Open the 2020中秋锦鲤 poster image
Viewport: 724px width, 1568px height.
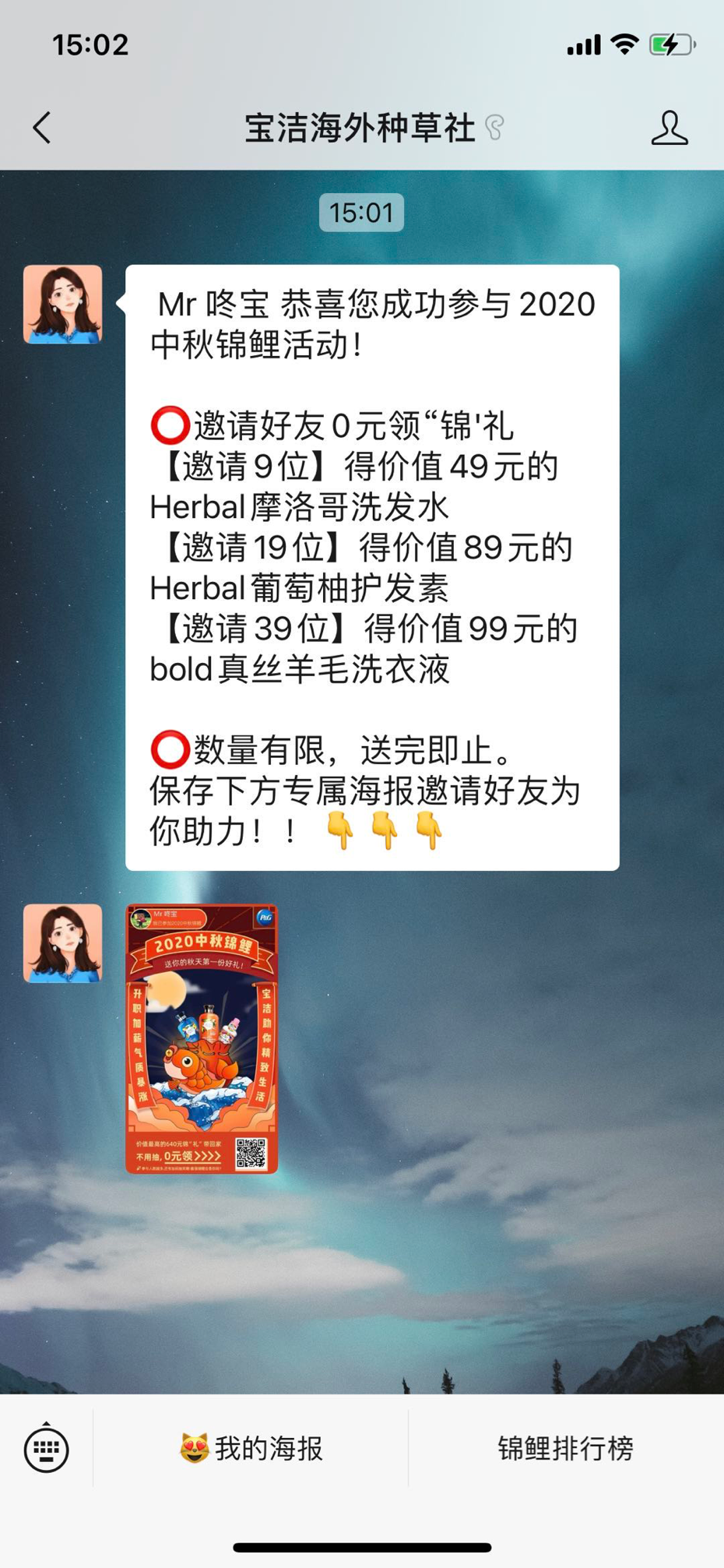click(202, 1038)
